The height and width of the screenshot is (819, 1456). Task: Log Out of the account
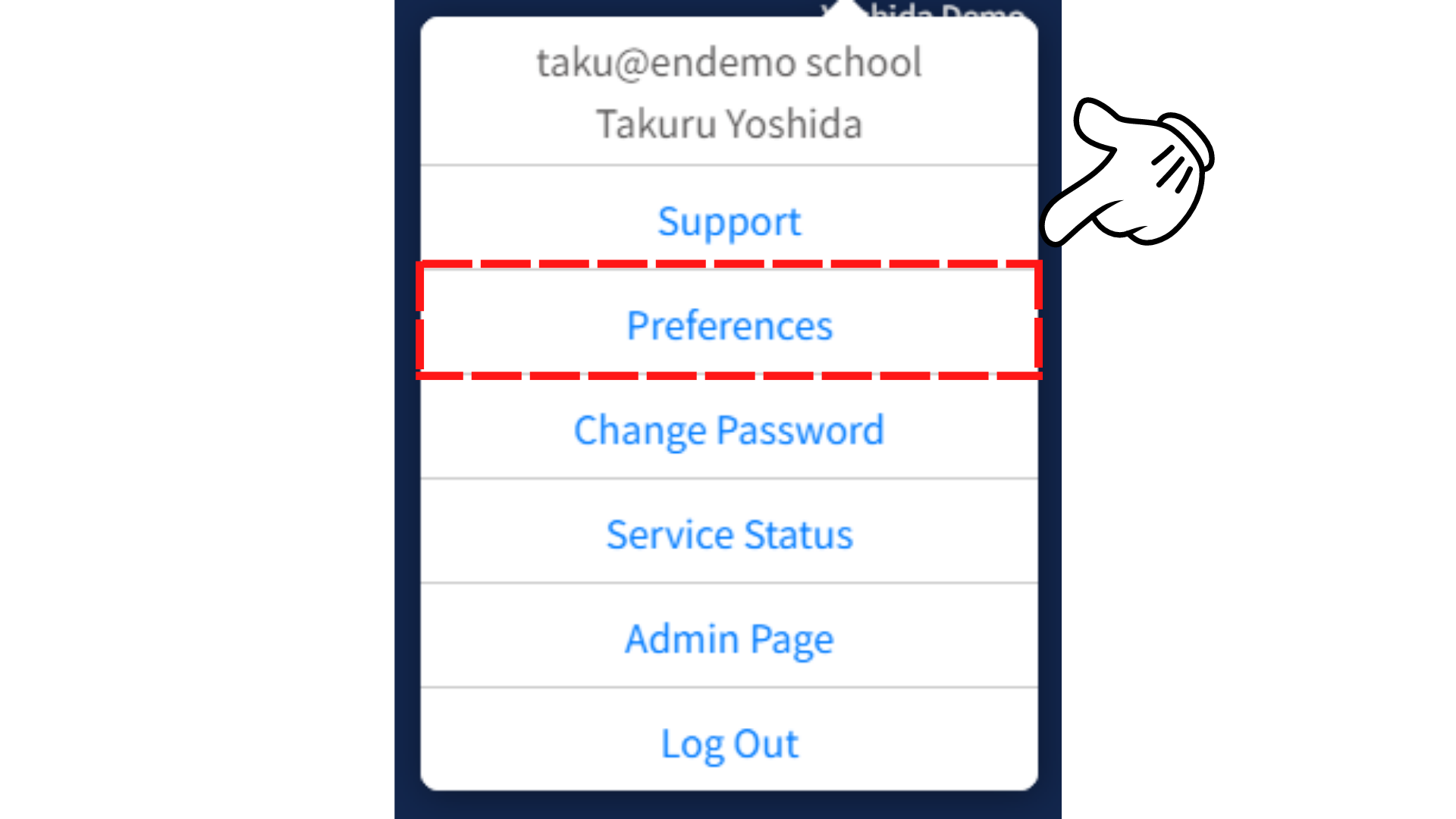(x=729, y=743)
